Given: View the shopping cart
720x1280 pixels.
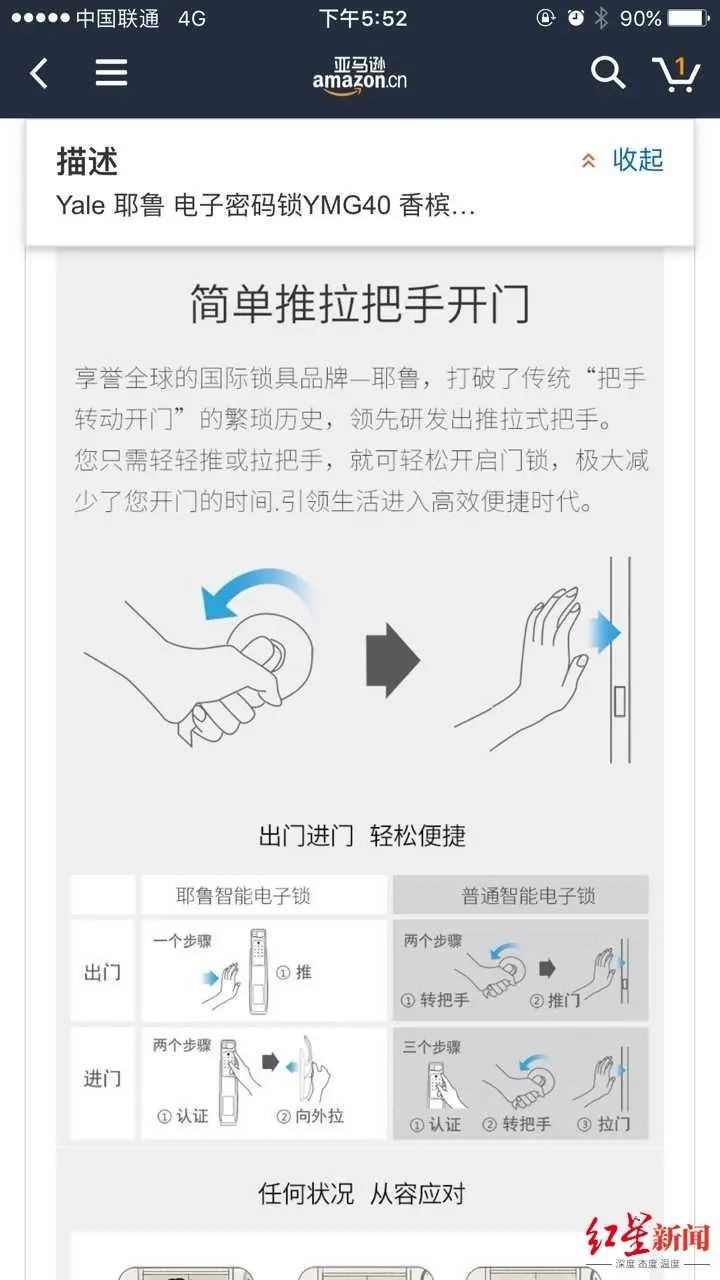Looking at the screenshot, I should (x=675, y=73).
